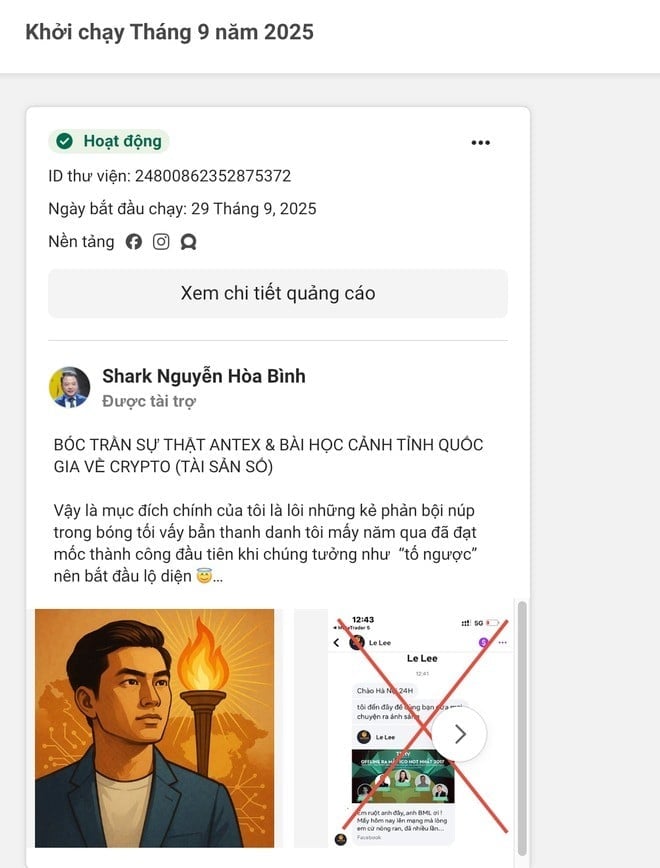Open the torch portrait ad image

tap(155, 728)
